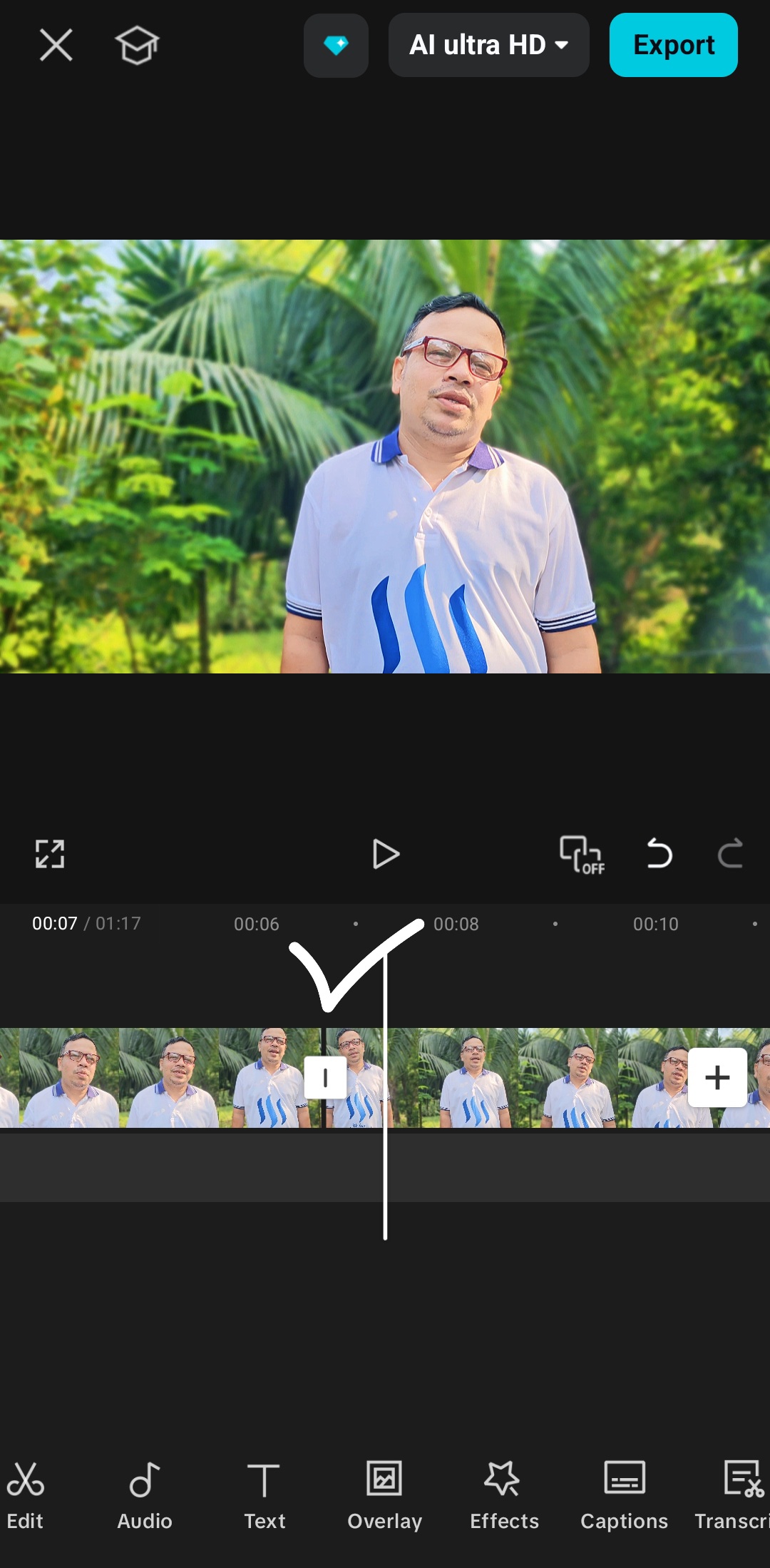Open the Overlay tool
Image resolution: width=770 pixels, height=1568 pixels.
pyautogui.click(x=384, y=1495)
